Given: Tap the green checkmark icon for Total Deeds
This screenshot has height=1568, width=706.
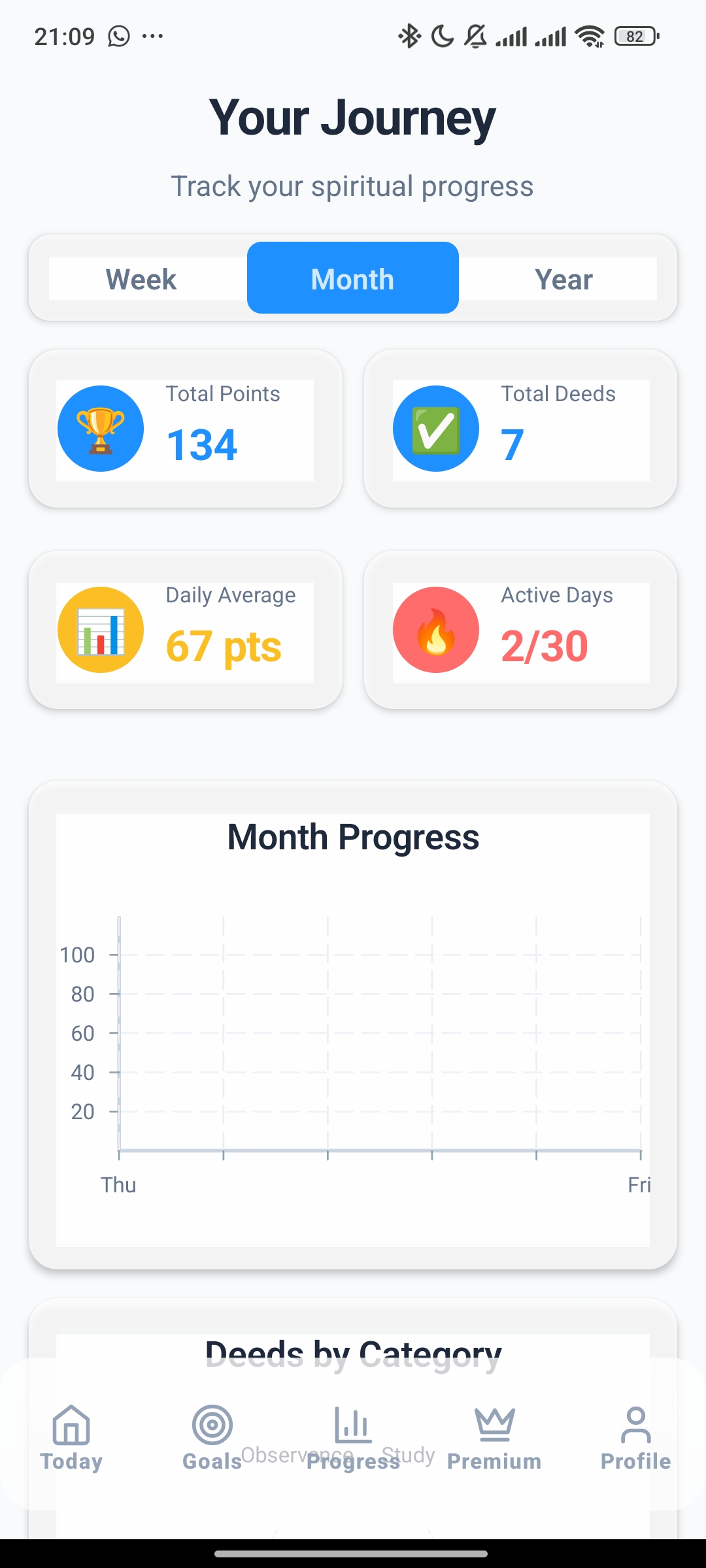Looking at the screenshot, I should 436,428.
